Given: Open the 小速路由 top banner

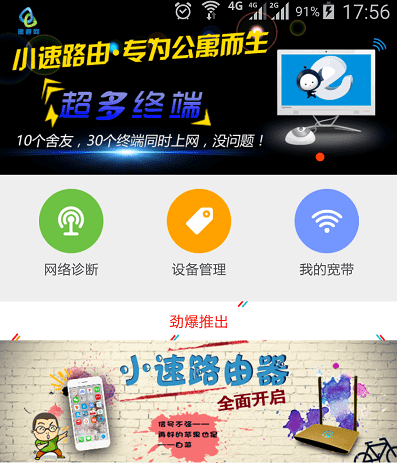Looking at the screenshot, I should point(198,87).
